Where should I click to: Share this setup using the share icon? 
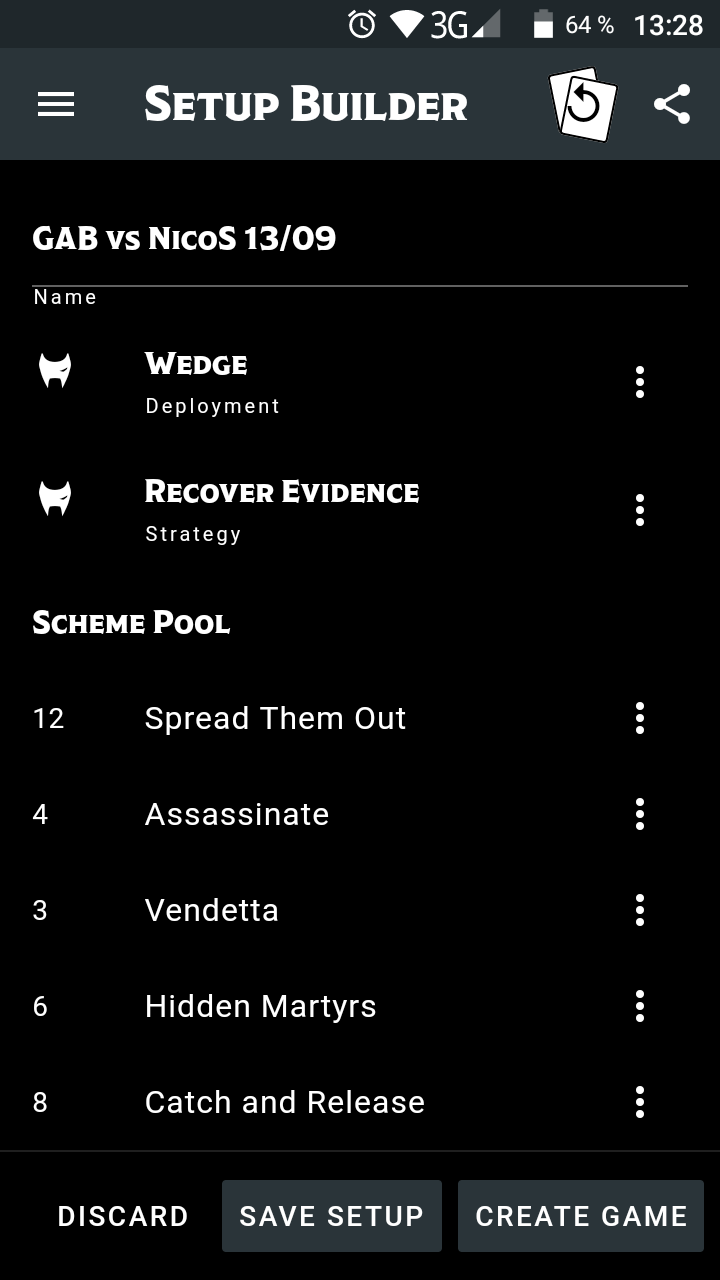pos(672,101)
